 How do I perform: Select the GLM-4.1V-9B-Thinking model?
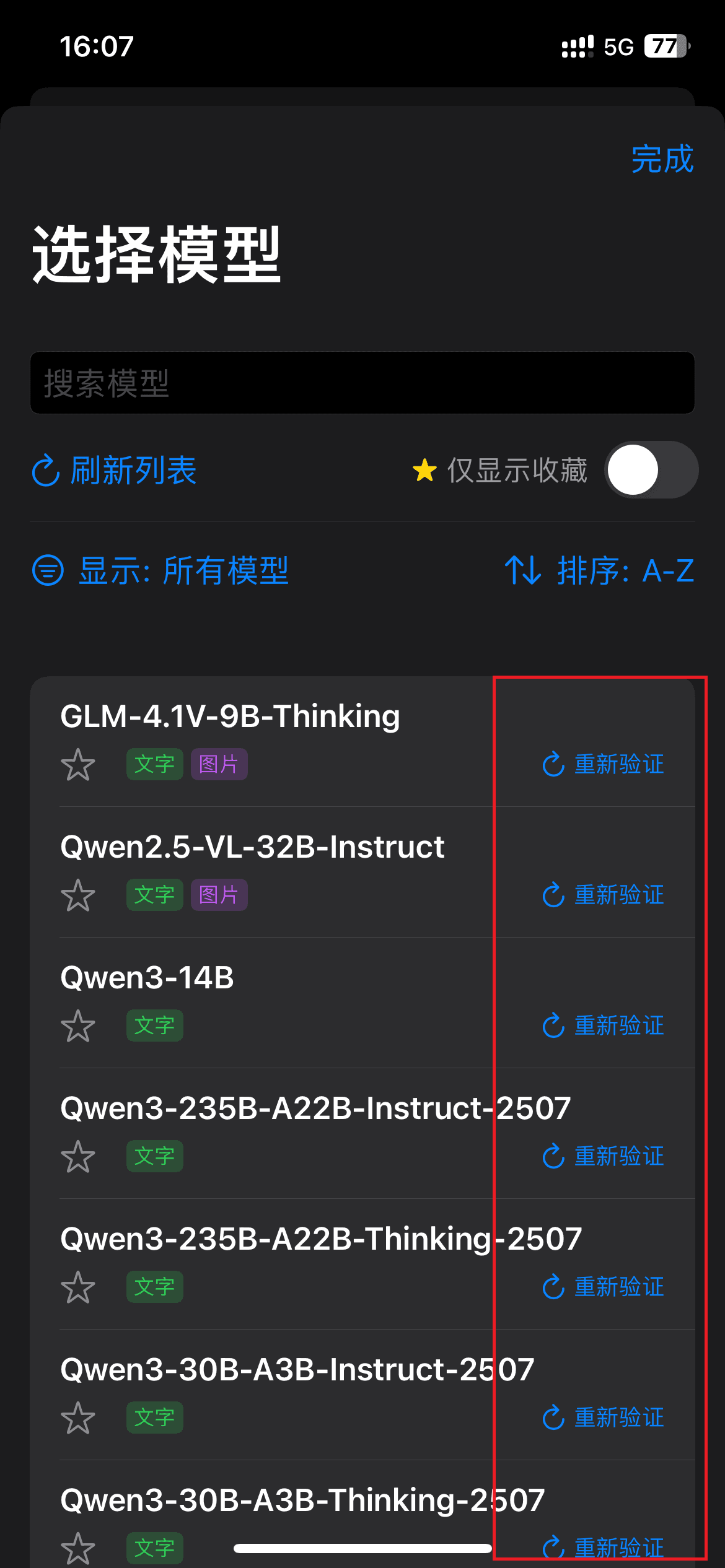click(230, 716)
